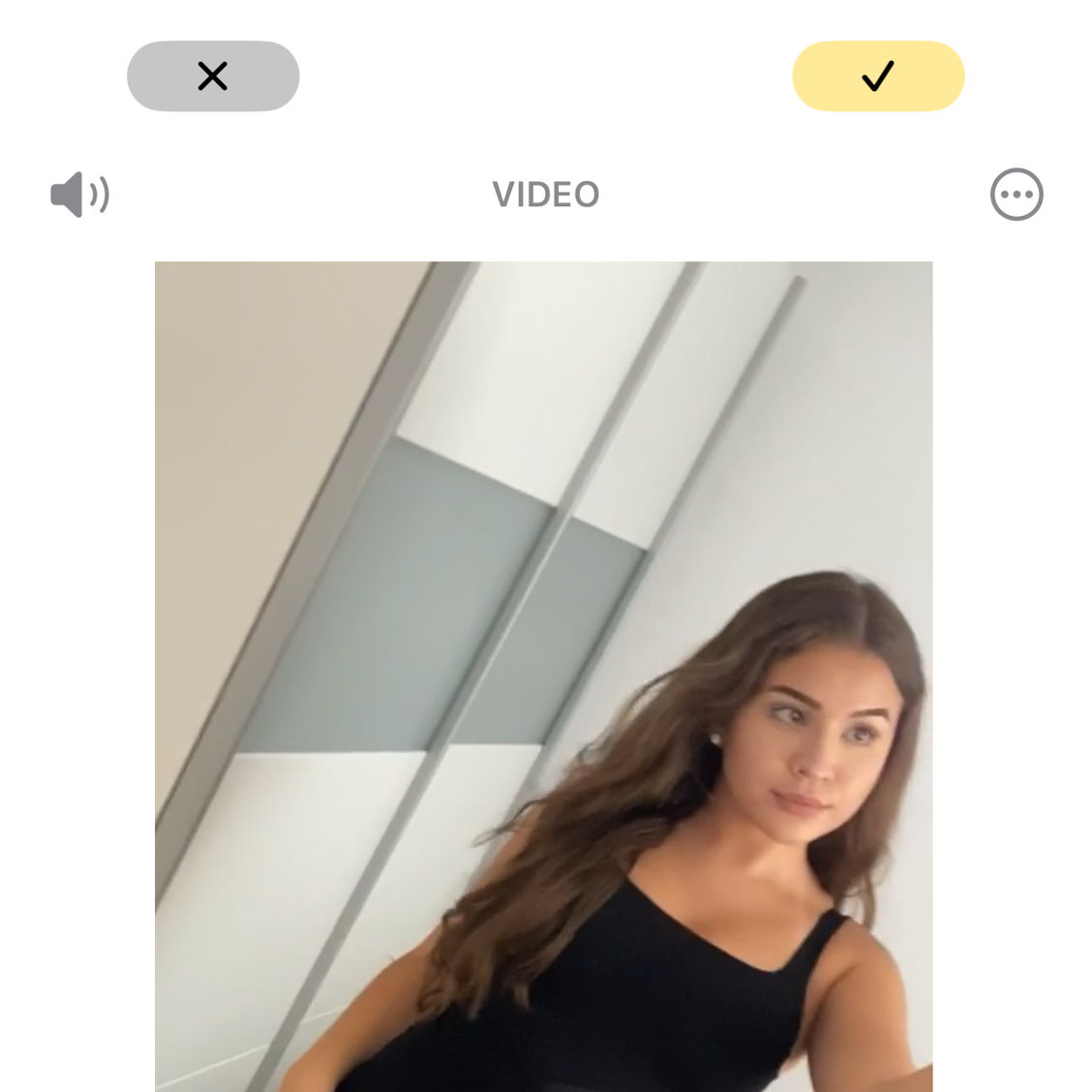Confirm the changes with the yellow checkmark
Image resolution: width=1092 pixels, height=1092 pixels.
point(878,76)
